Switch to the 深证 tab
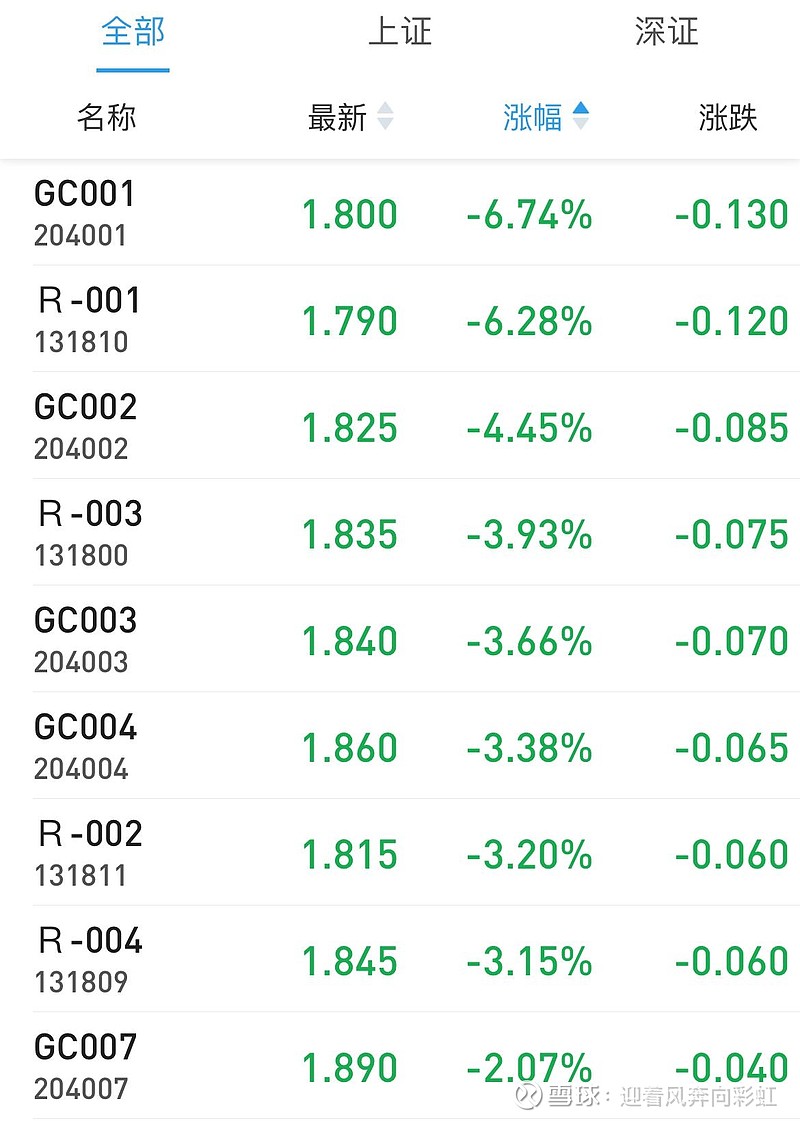800x1121 pixels. (x=666, y=32)
